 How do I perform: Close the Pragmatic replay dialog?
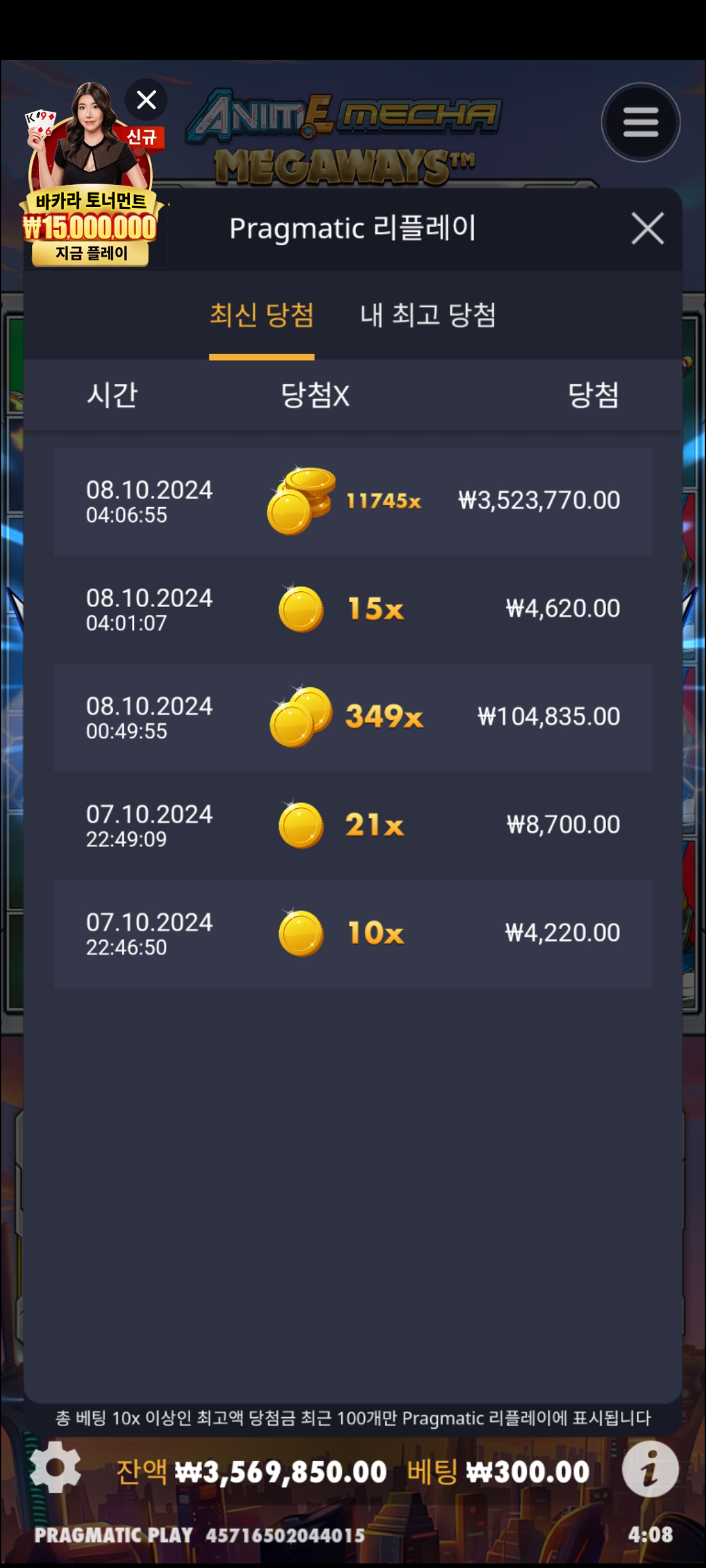click(647, 229)
